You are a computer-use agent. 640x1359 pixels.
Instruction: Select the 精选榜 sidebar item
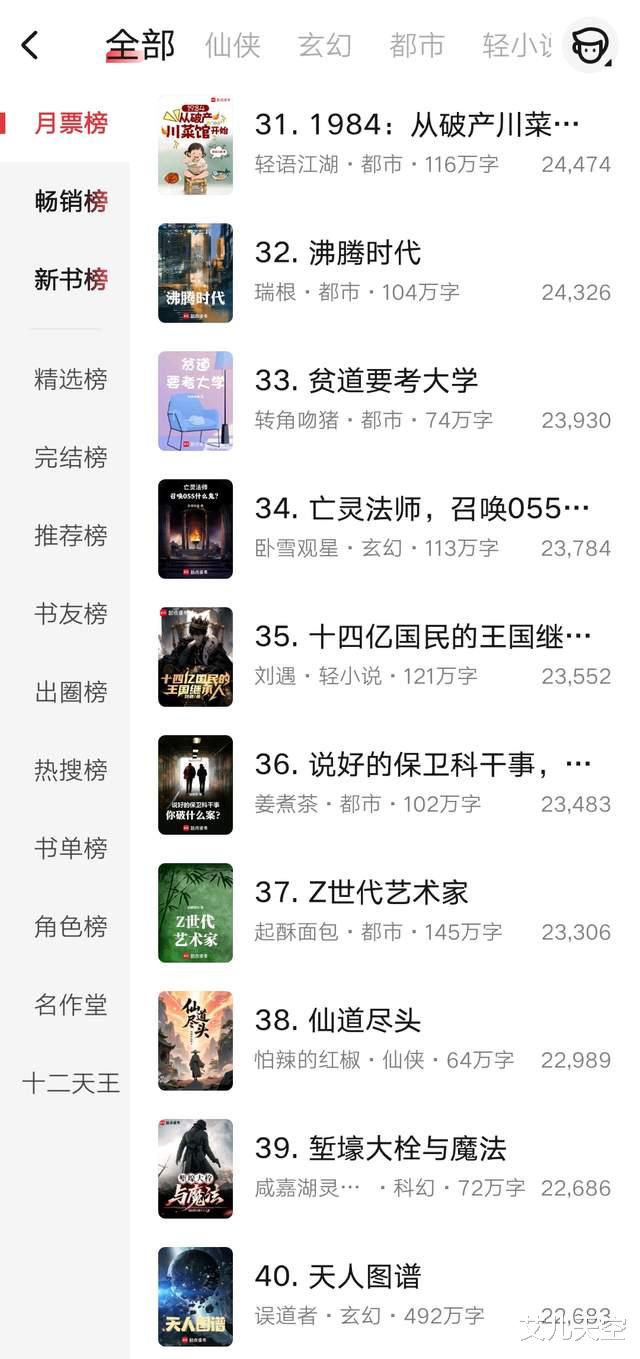tap(70, 379)
